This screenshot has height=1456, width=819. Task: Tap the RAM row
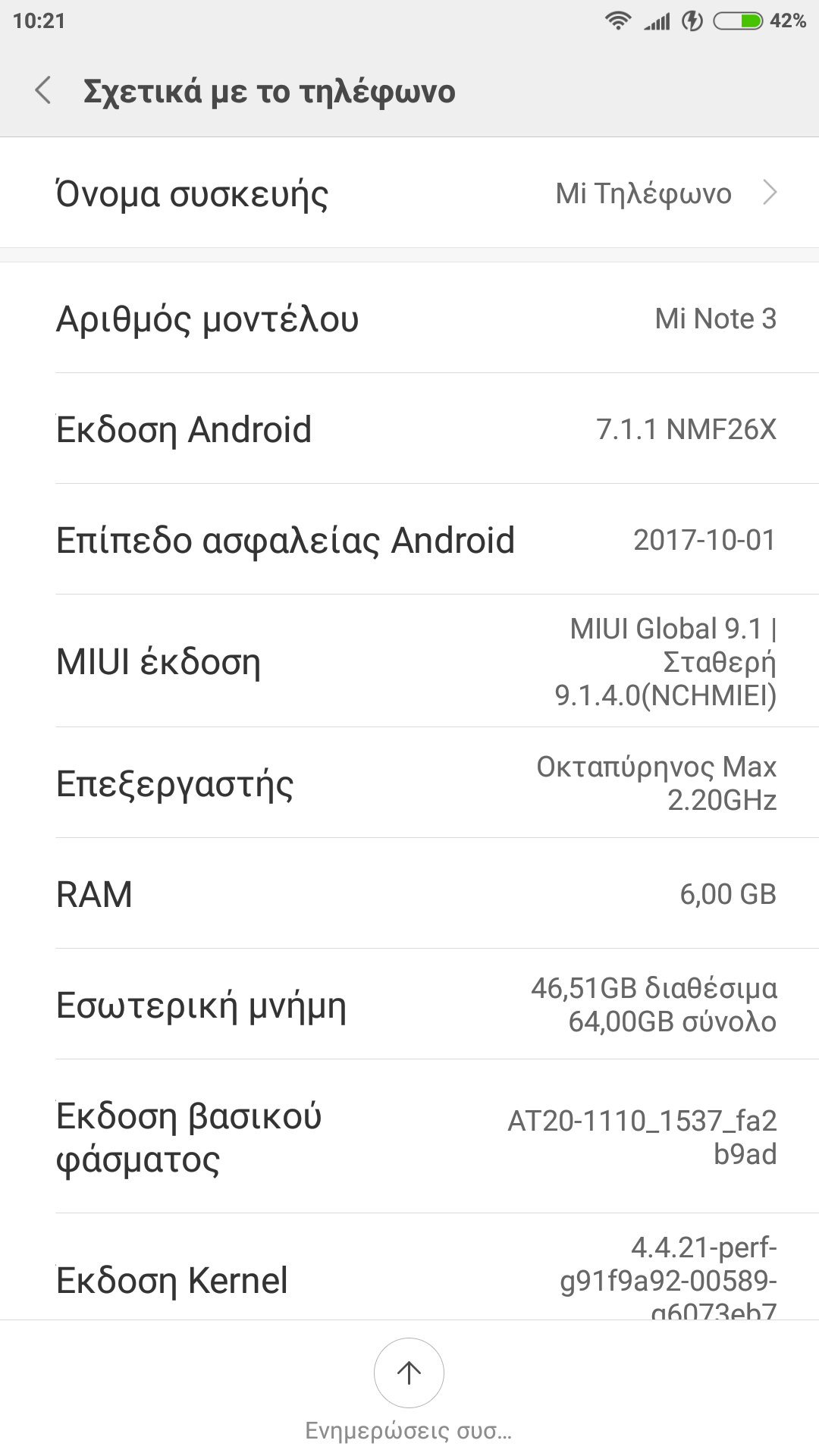coord(409,894)
